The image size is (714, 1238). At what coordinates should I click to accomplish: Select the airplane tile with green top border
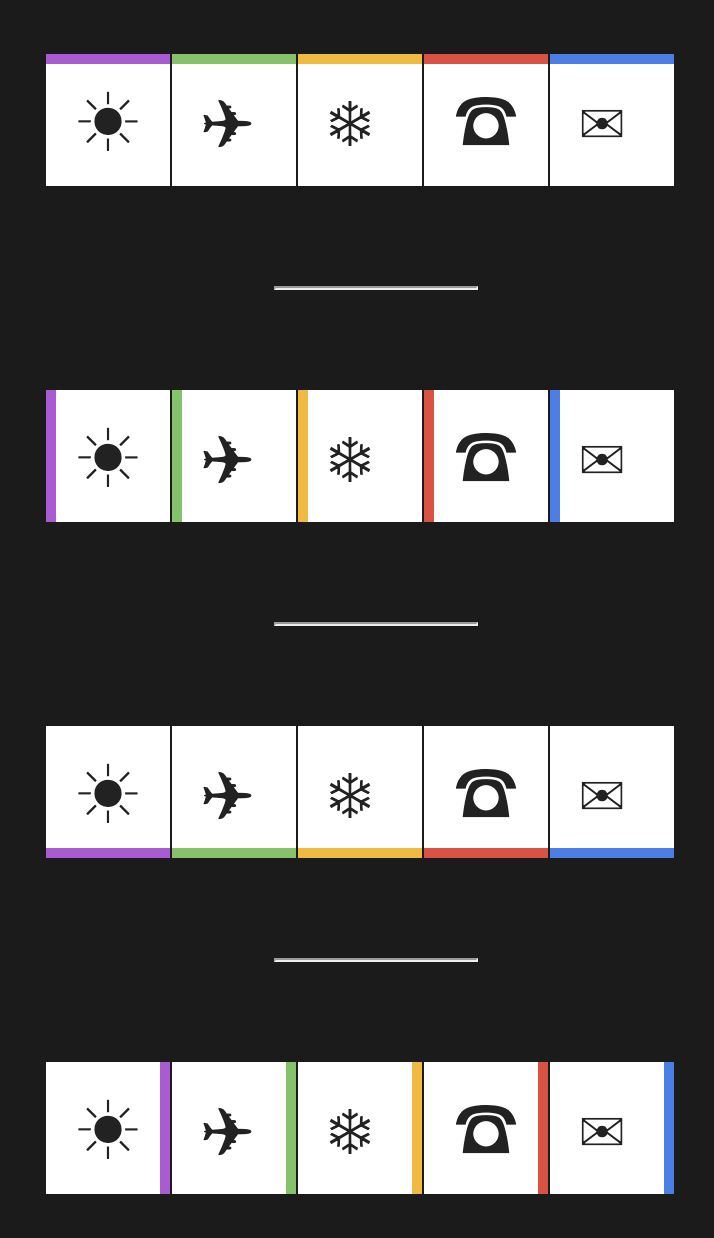(234, 122)
